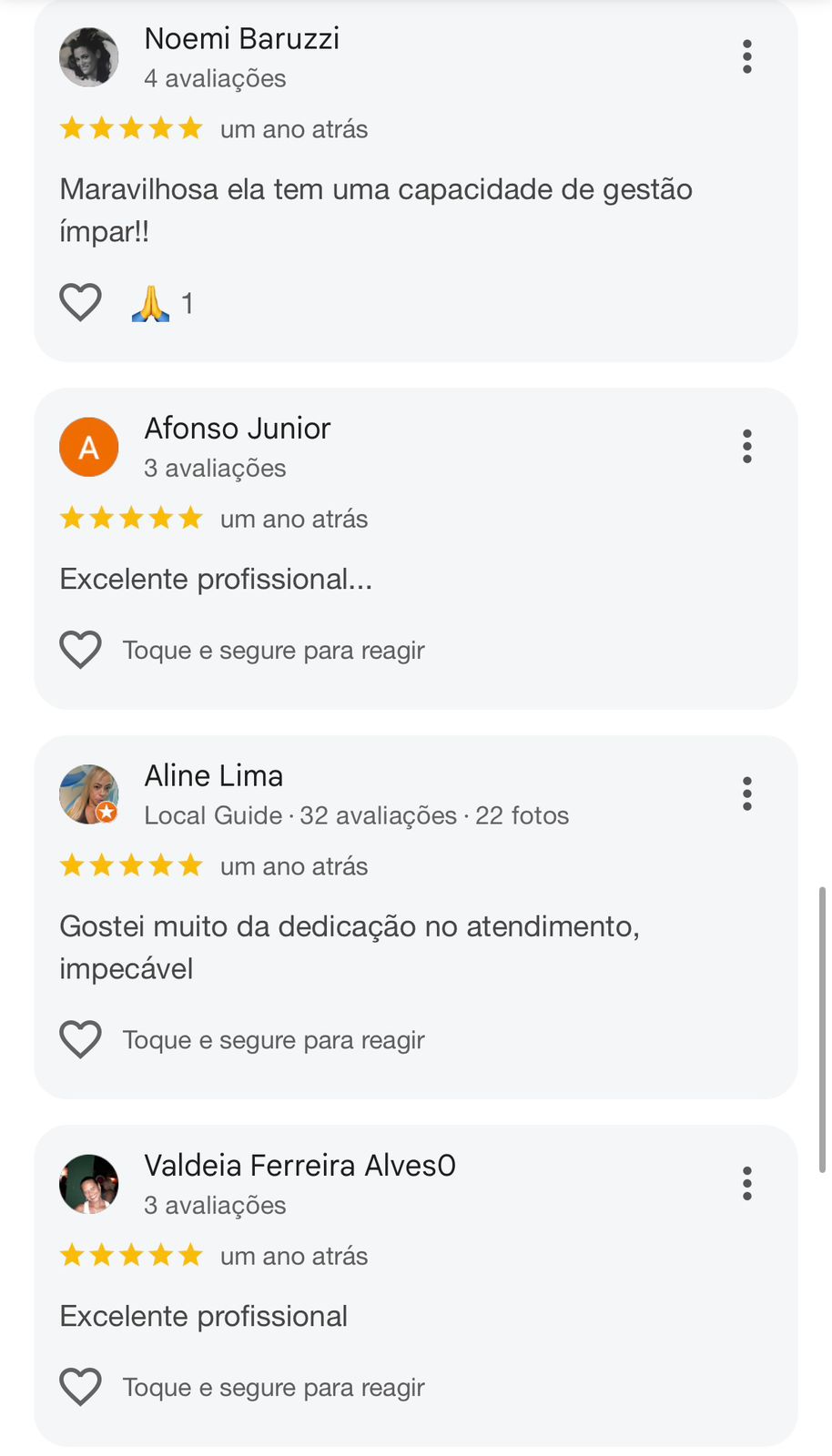The image size is (832, 1456).
Task: View Valdeia Ferreira Alves0's profile photo
Action: pyautogui.click(x=89, y=1184)
